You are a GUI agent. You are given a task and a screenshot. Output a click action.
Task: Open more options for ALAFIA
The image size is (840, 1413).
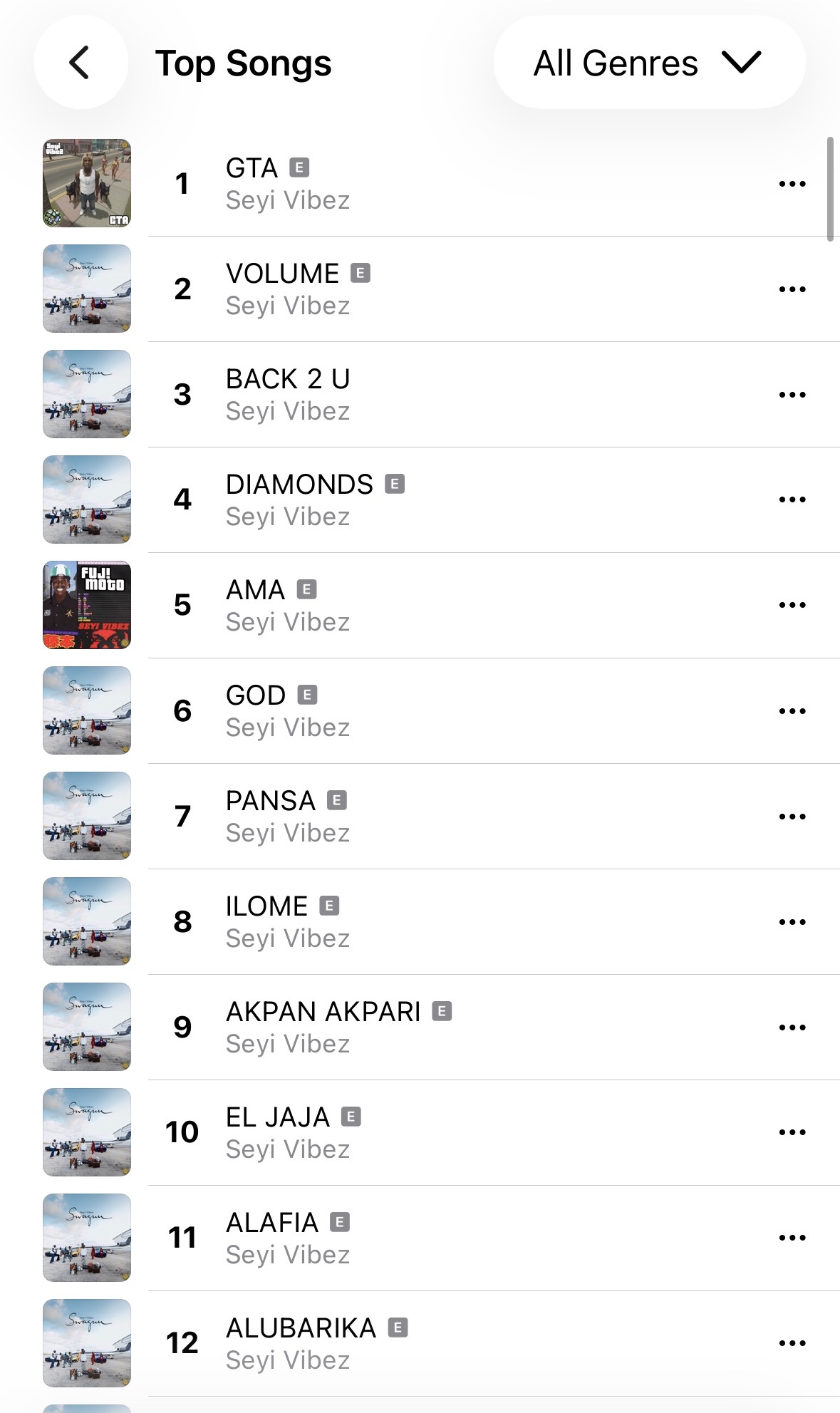(x=792, y=1238)
